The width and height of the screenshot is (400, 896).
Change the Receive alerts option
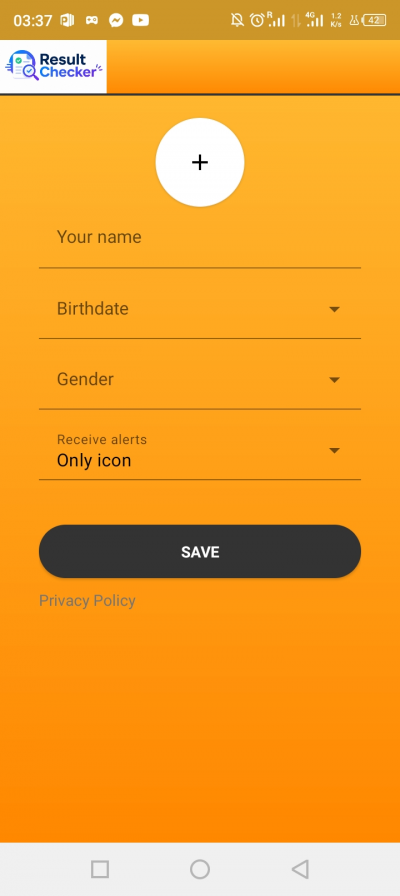(199, 451)
